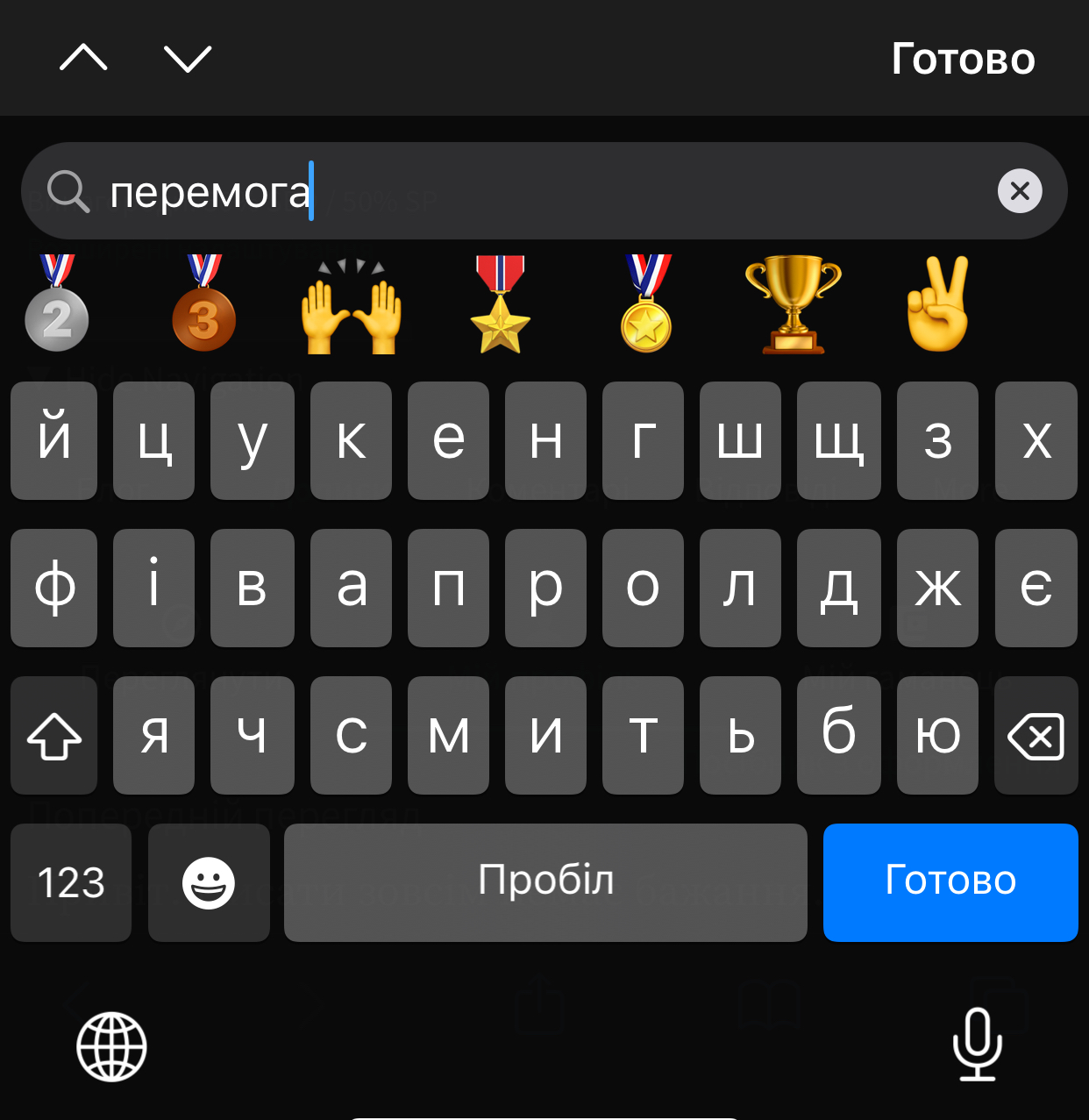Insert the golden trophy emoji

[x=794, y=304]
